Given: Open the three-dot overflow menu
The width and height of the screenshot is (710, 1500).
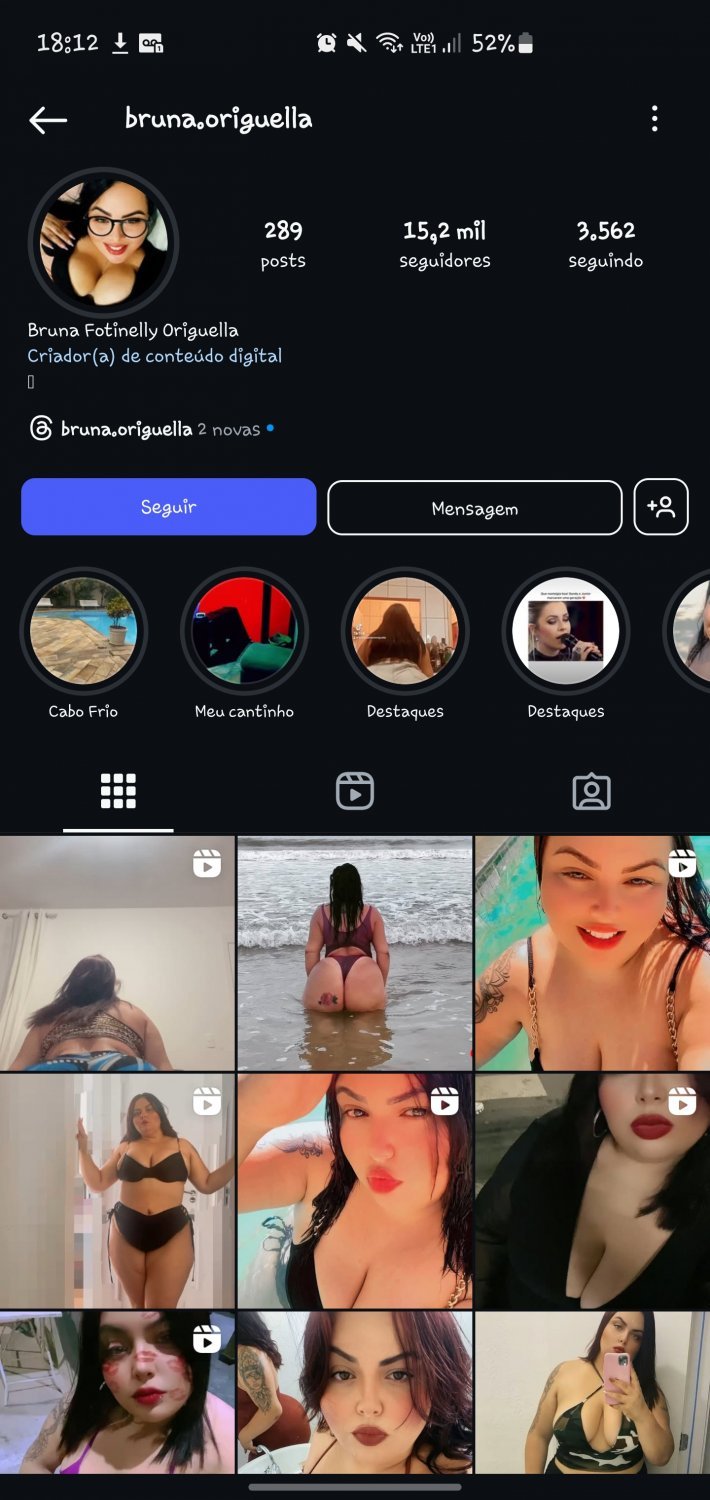Looking at the screenshot, I should 654,119.
